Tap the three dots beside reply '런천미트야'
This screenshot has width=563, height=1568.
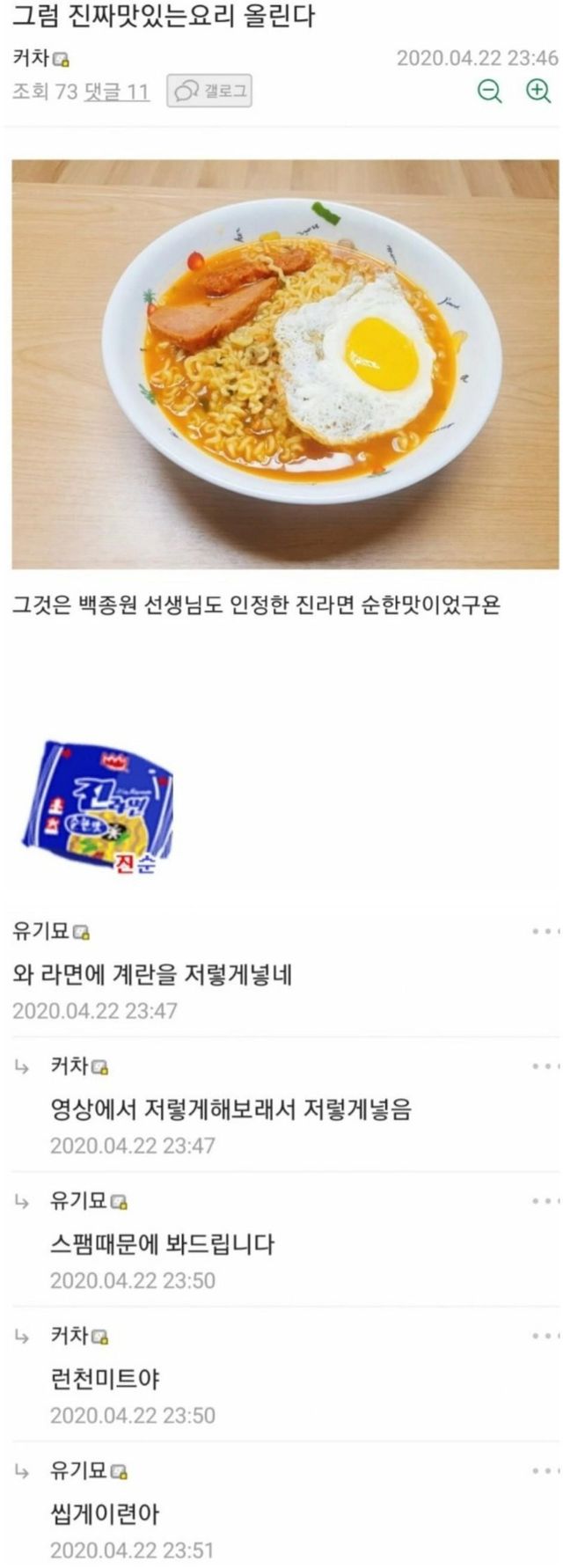545,1336
